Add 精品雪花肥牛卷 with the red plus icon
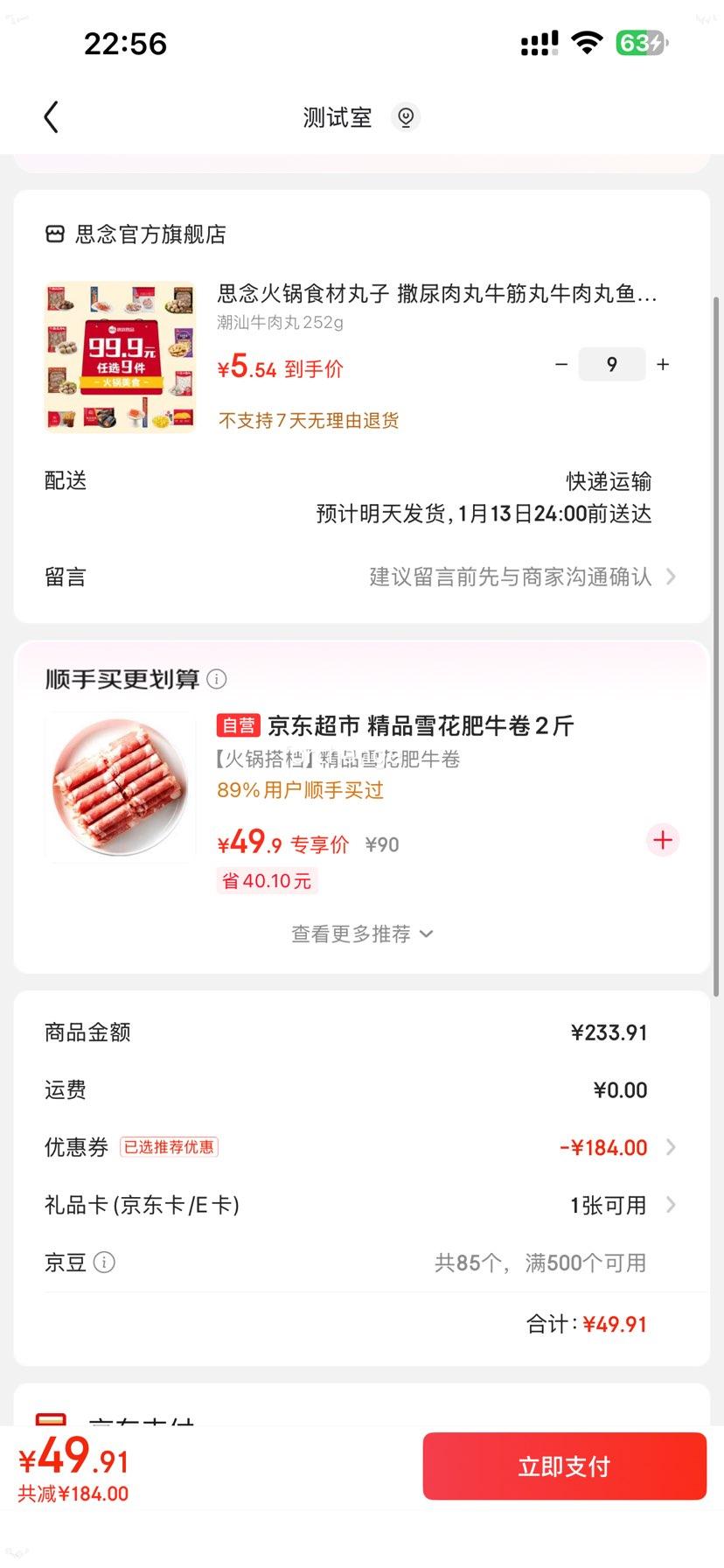 click(662, 840)
